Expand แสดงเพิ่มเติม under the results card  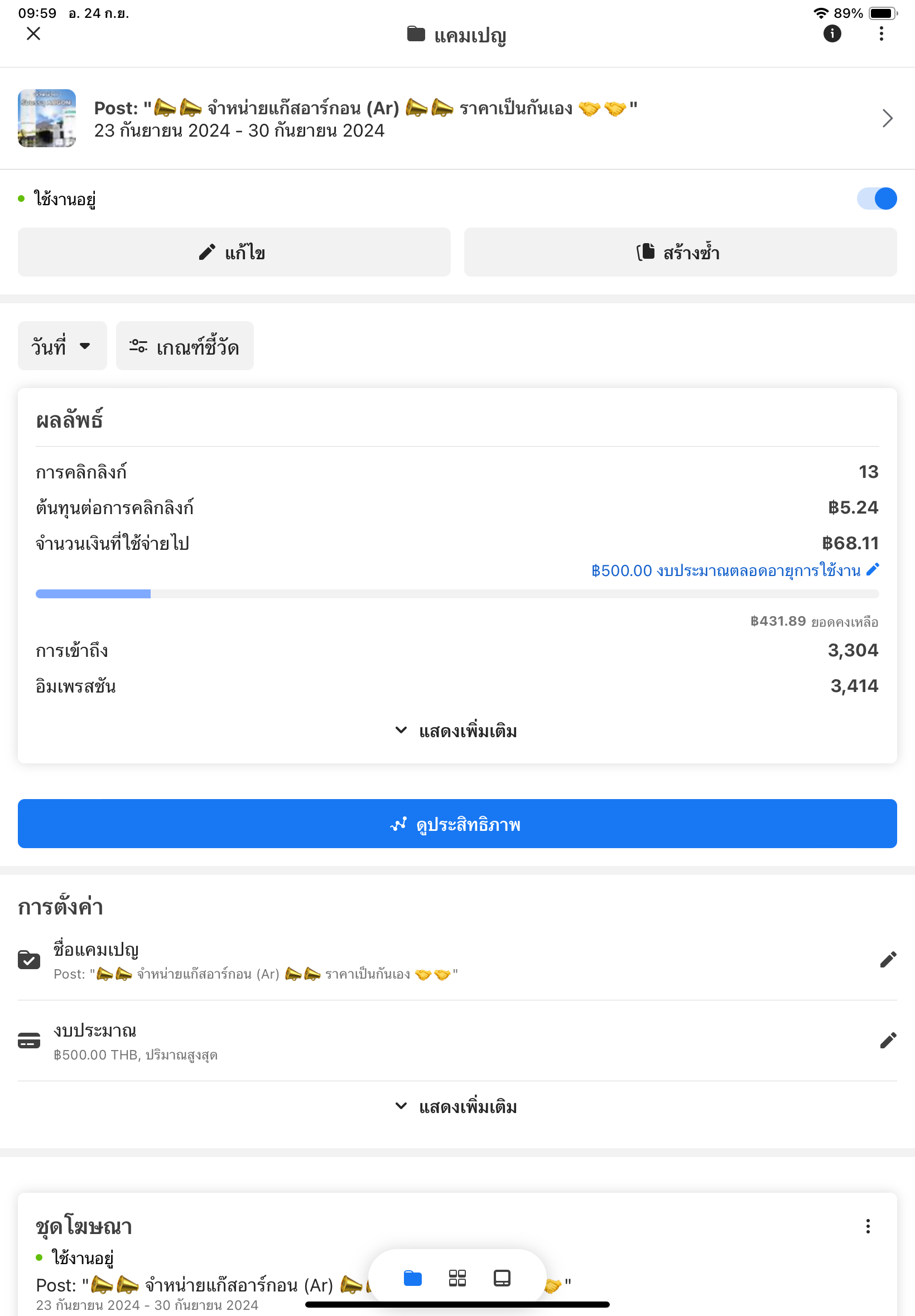[x=457, y=730]
